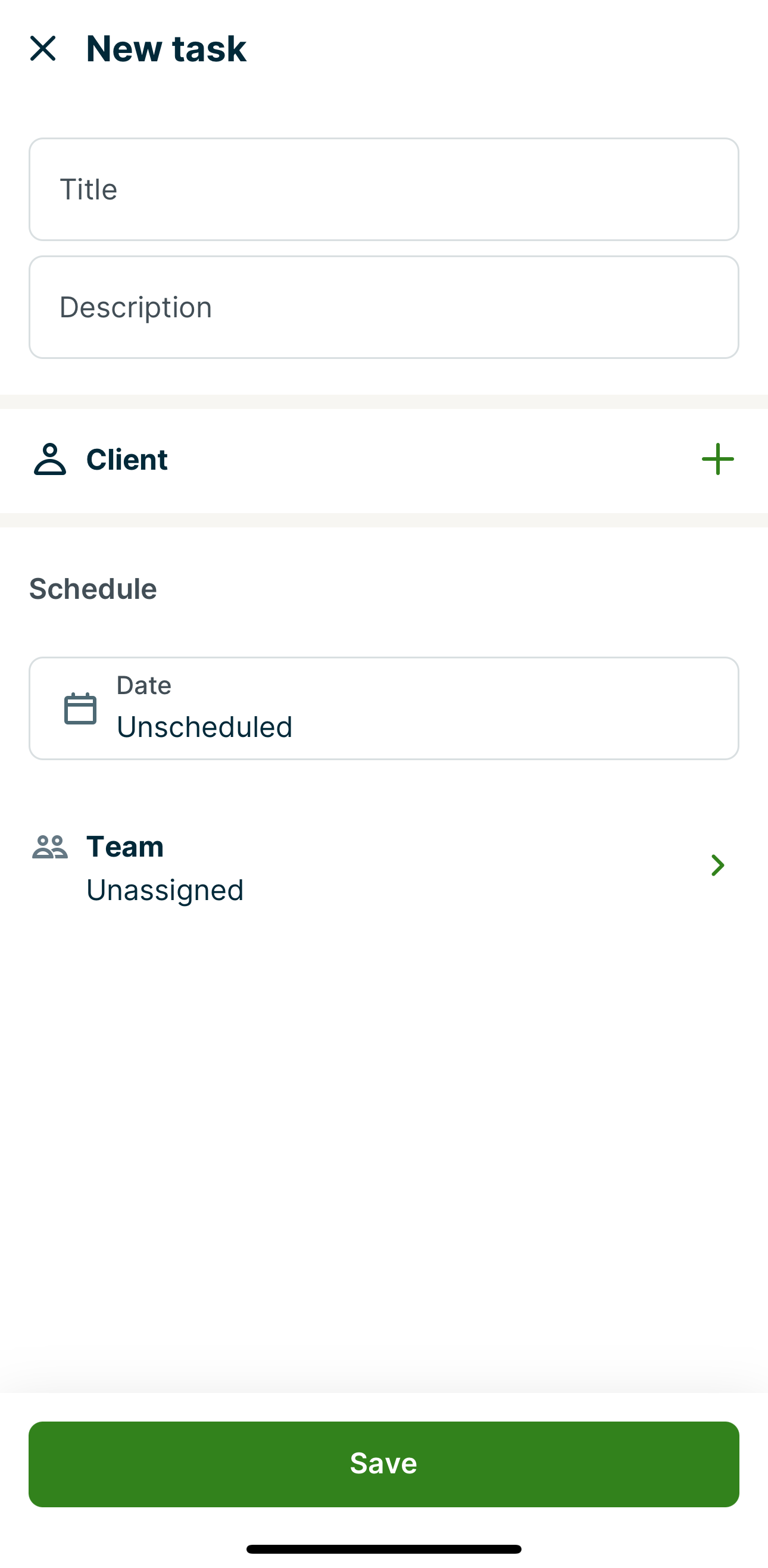Add a client with the plus icon

point(717,459)
